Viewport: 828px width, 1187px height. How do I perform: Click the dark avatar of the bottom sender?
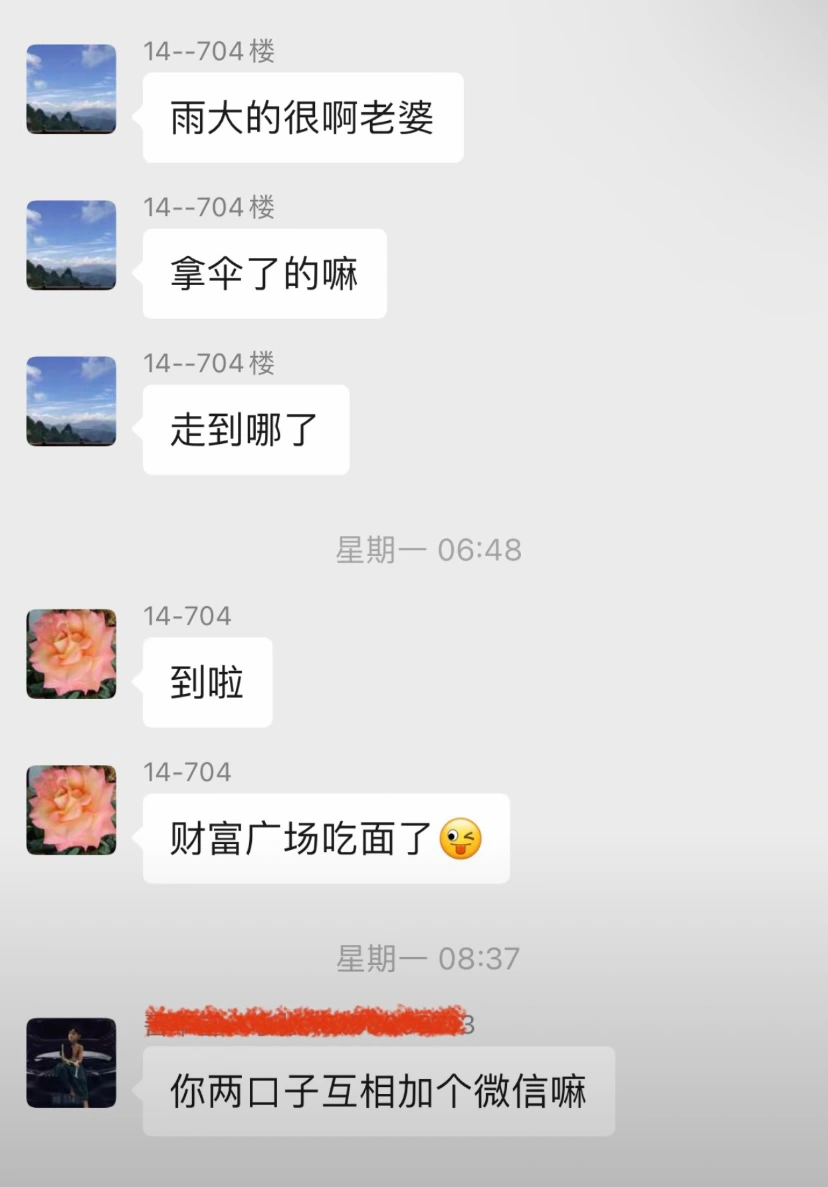[70, 1063]
